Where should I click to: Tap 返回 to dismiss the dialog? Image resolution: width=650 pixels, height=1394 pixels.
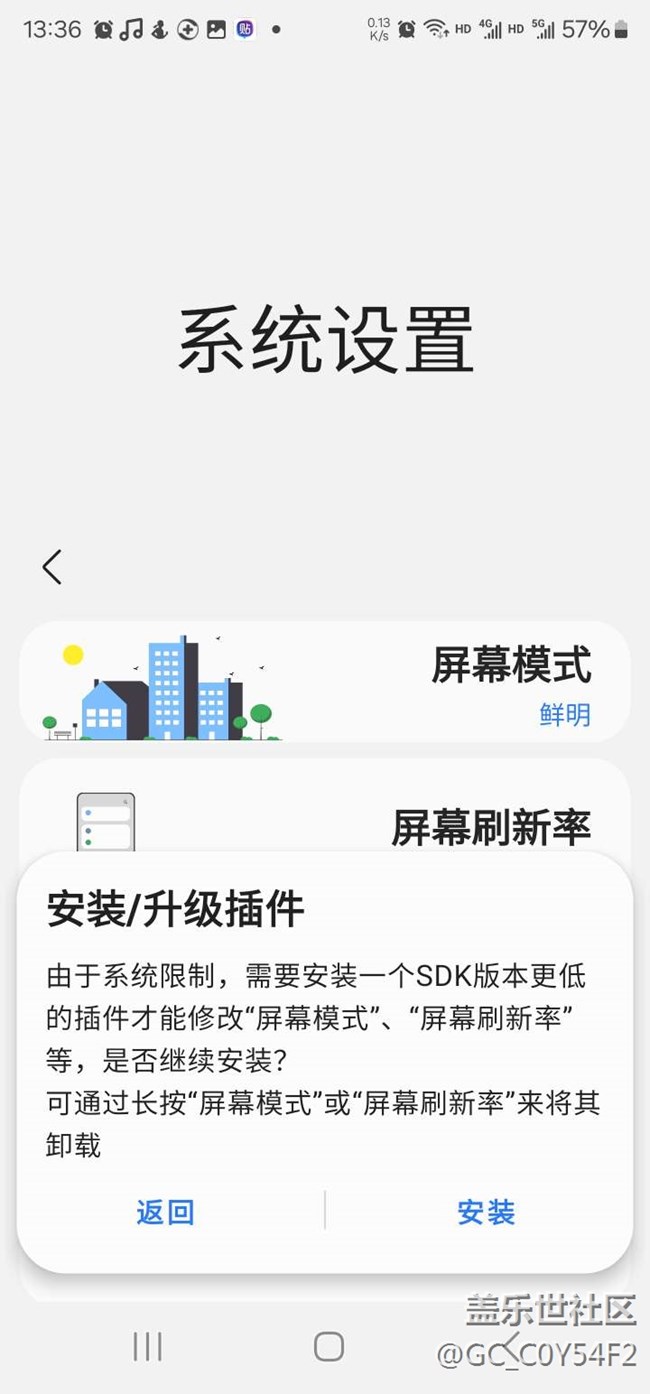point(165,1212)
